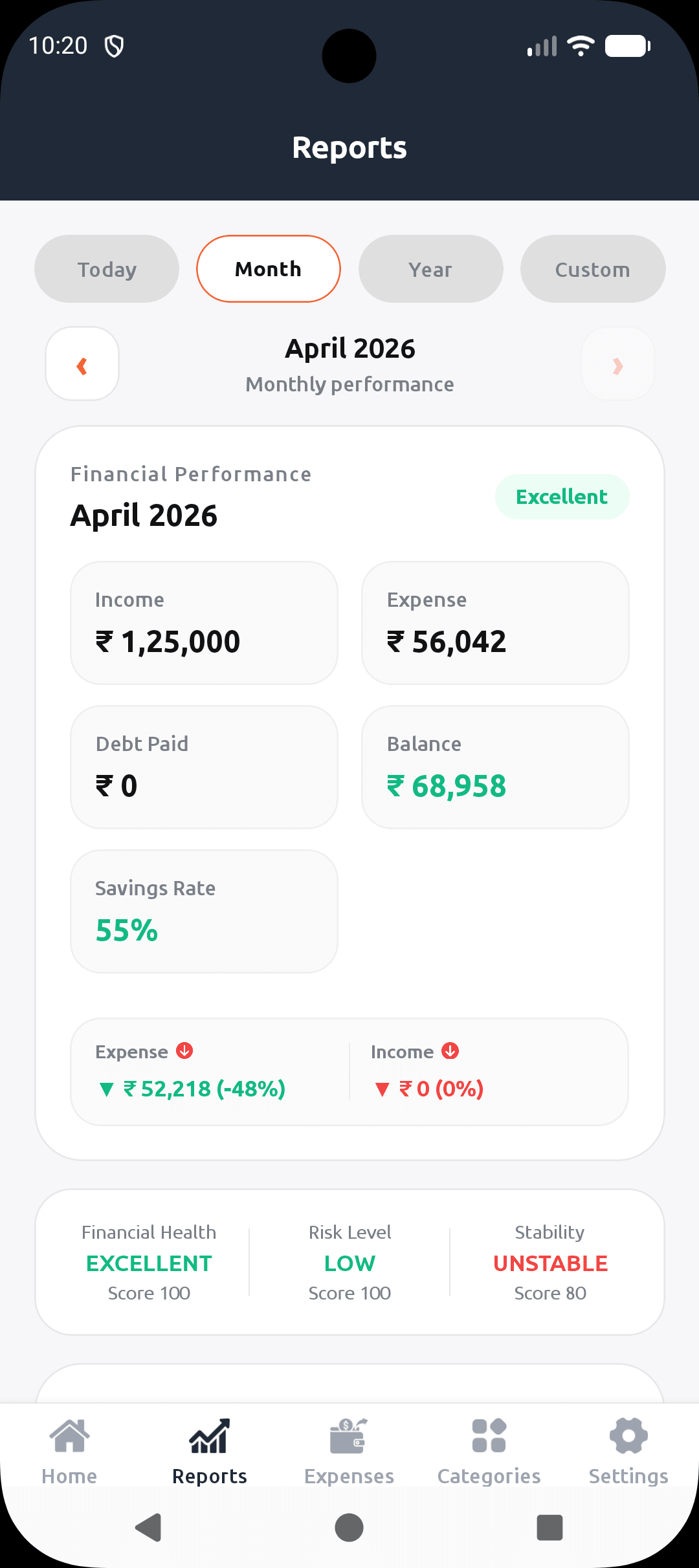Open the Settings tab
This screenshot has height=1568, width=699.
628,1452
